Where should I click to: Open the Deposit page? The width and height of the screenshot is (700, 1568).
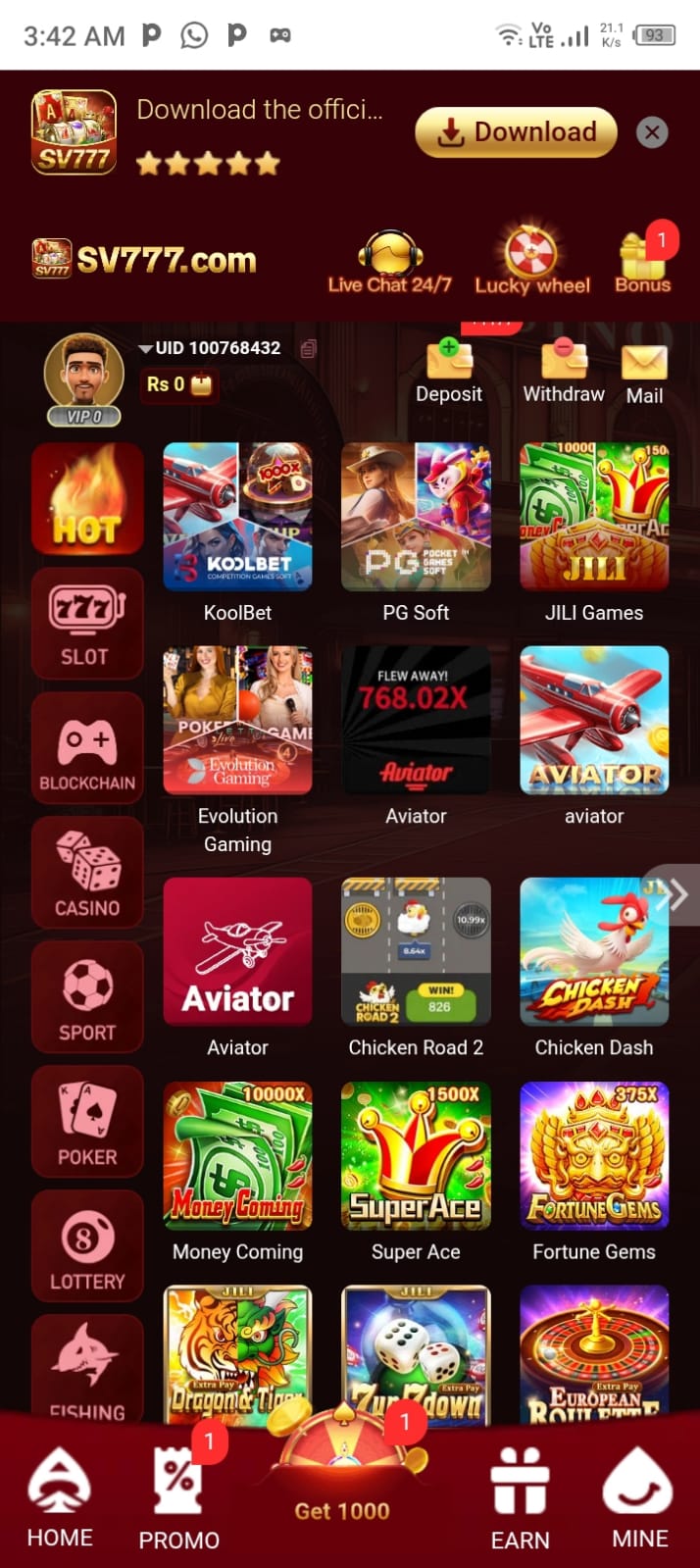(x=449, y=372)
